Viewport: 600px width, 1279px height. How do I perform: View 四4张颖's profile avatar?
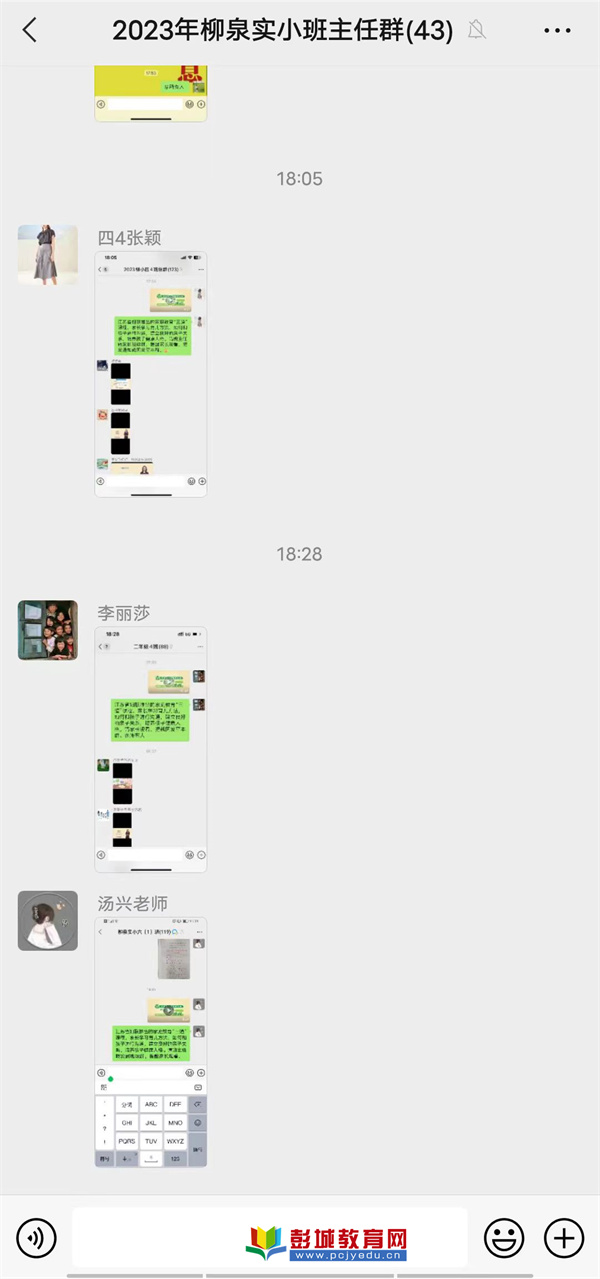pos(47,254)
